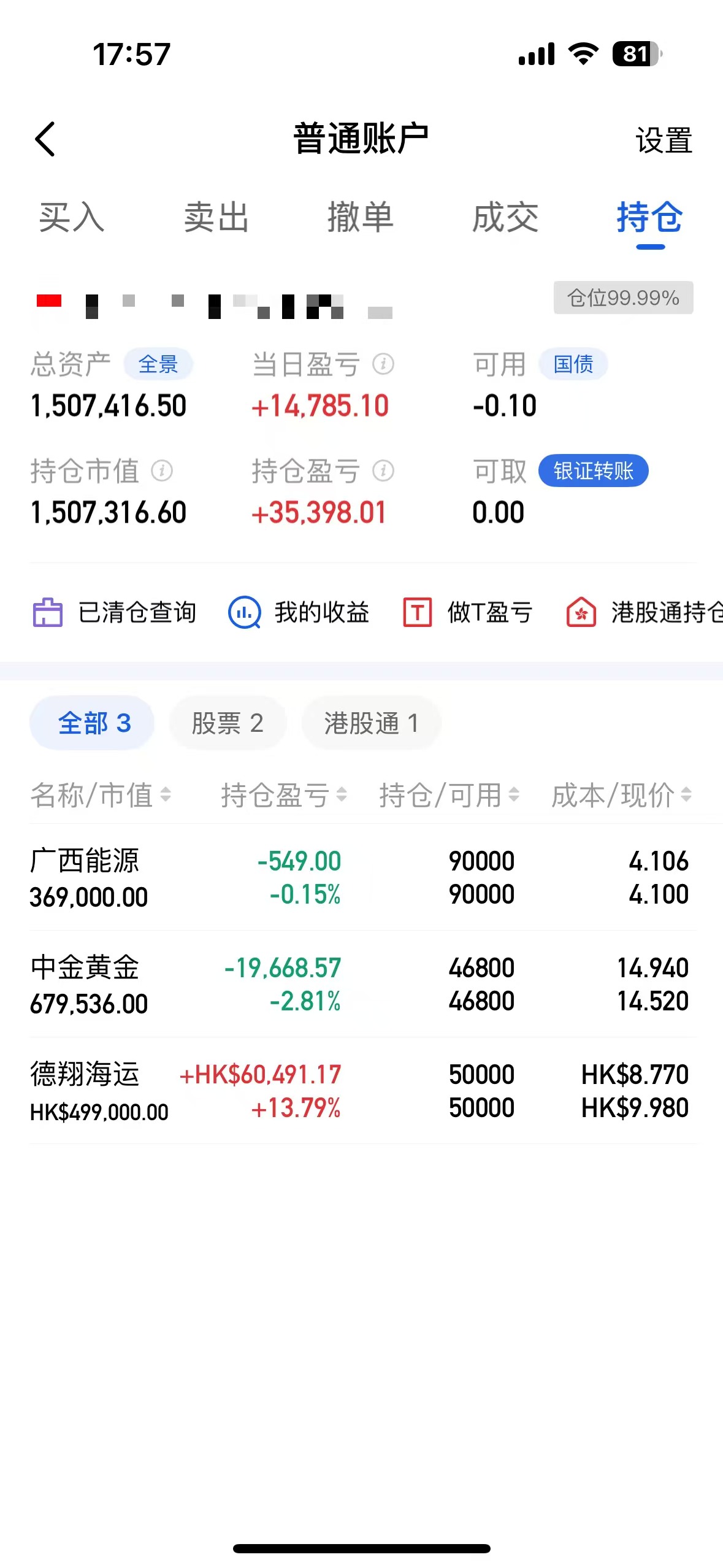Go back using the top-left arrow

pyautogui.click(x=45, y=139)
